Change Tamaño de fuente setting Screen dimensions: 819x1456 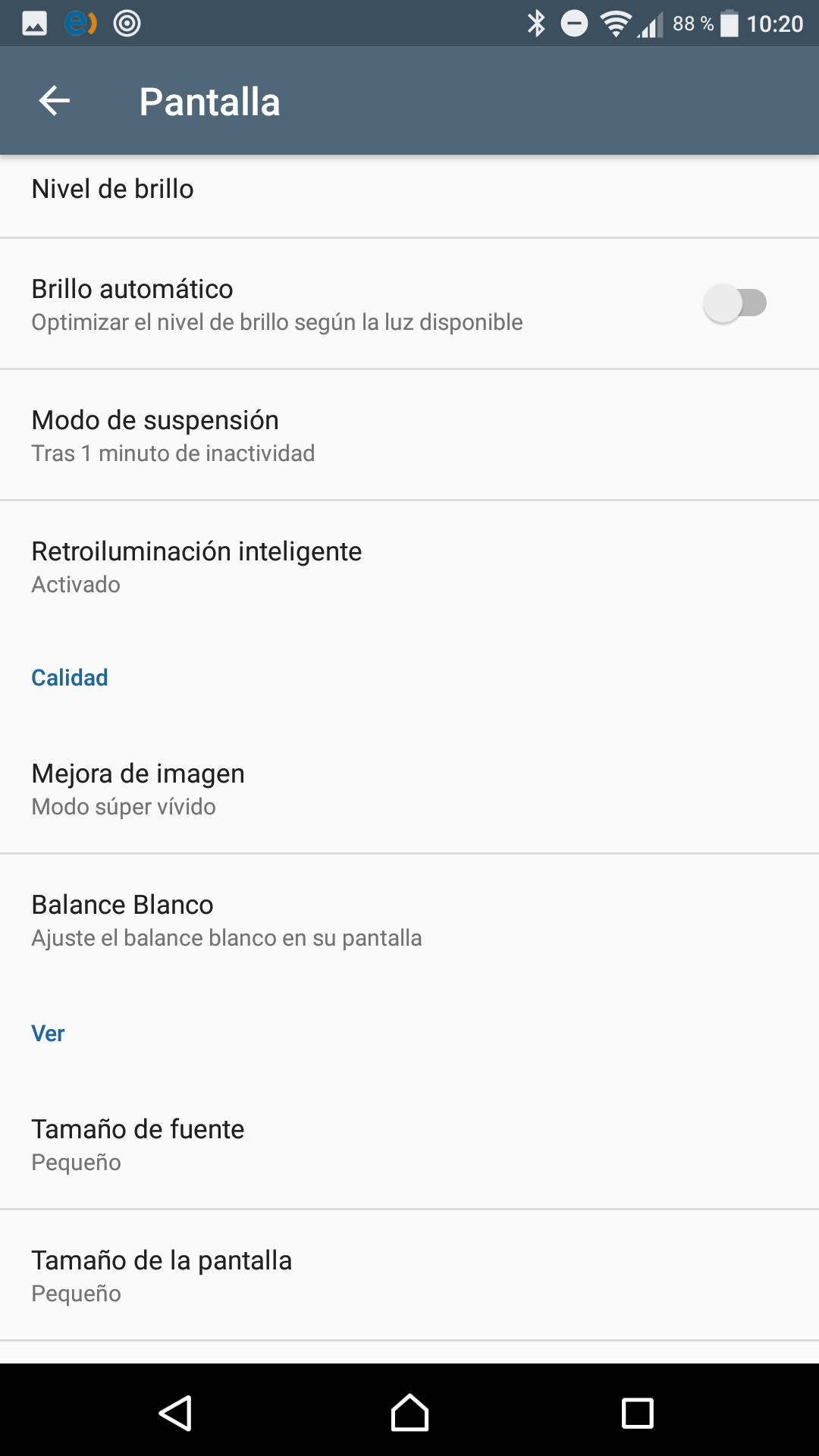[409, 1144]
